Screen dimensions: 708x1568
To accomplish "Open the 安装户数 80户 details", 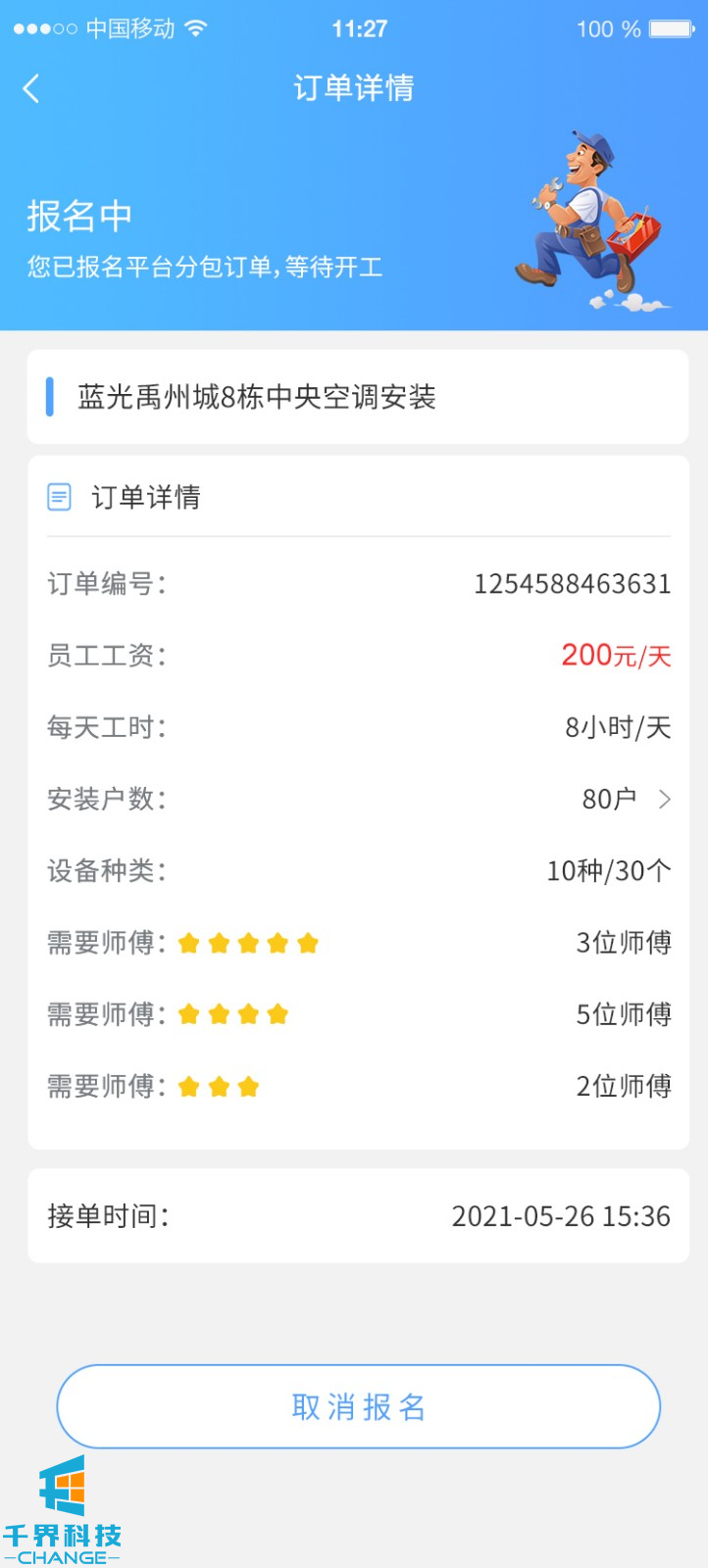I will tap(664, 800).
